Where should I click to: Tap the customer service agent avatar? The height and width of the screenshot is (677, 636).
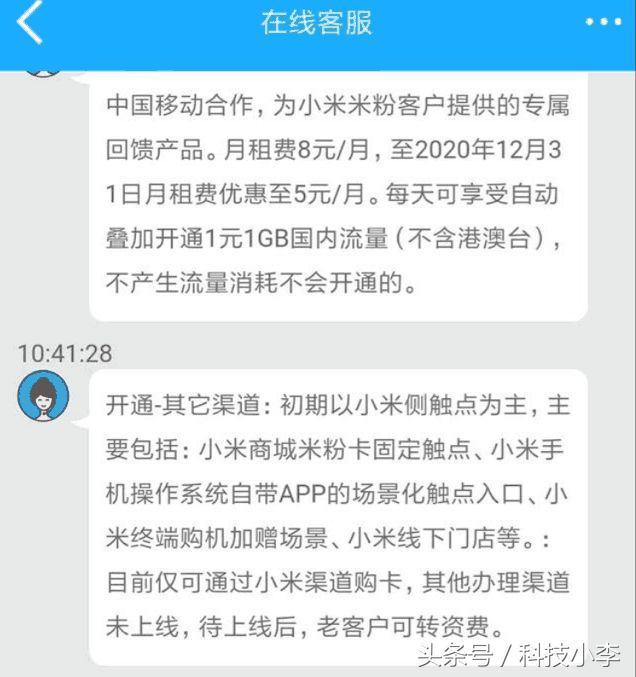coord(42,396)
